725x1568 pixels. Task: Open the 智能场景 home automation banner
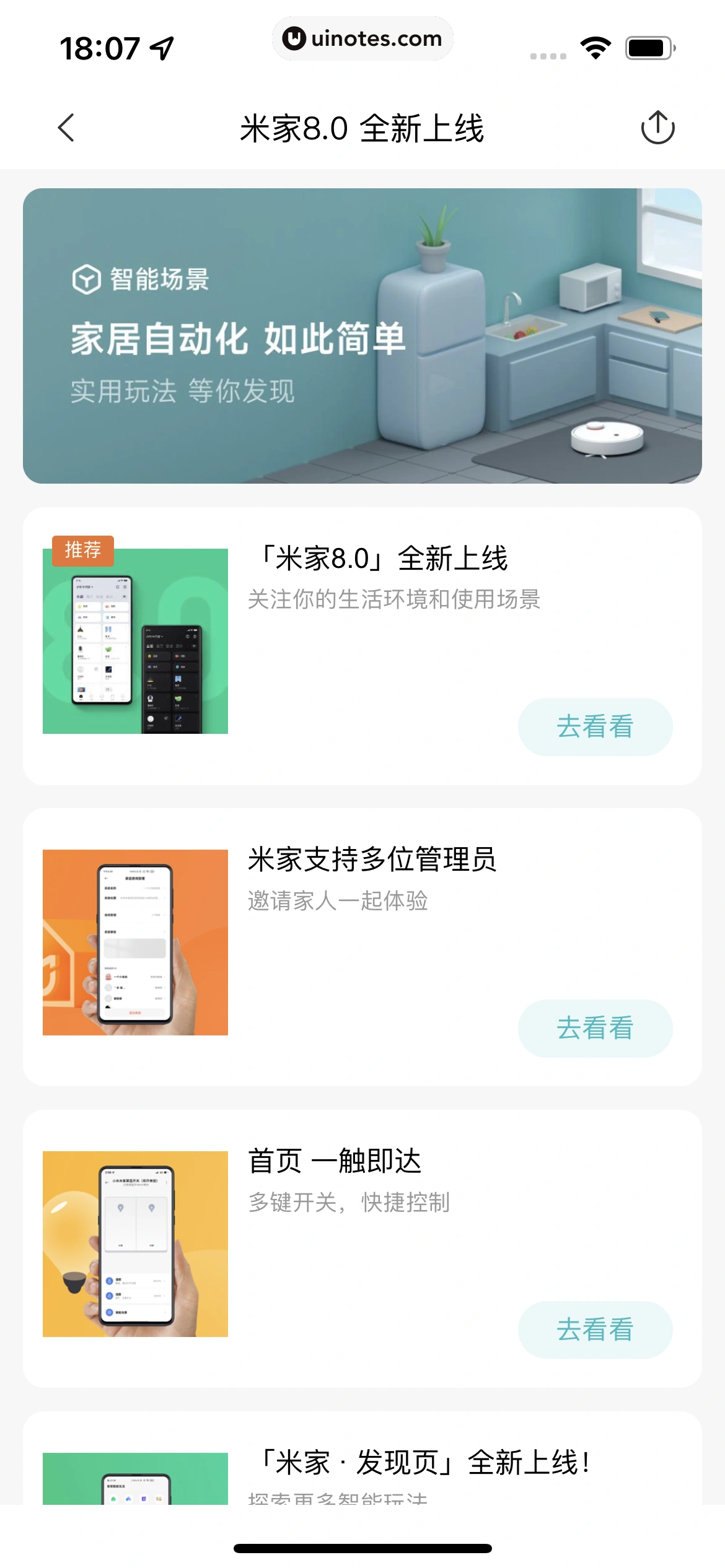[x=362, y=336]
